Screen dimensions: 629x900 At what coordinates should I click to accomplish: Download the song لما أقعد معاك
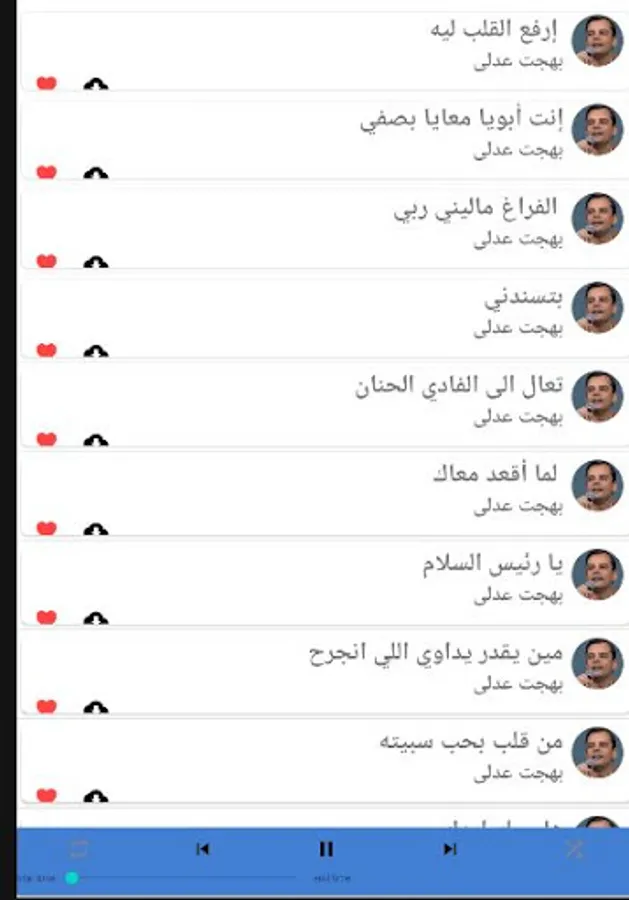pyautogui.click(x=96, y=529)
